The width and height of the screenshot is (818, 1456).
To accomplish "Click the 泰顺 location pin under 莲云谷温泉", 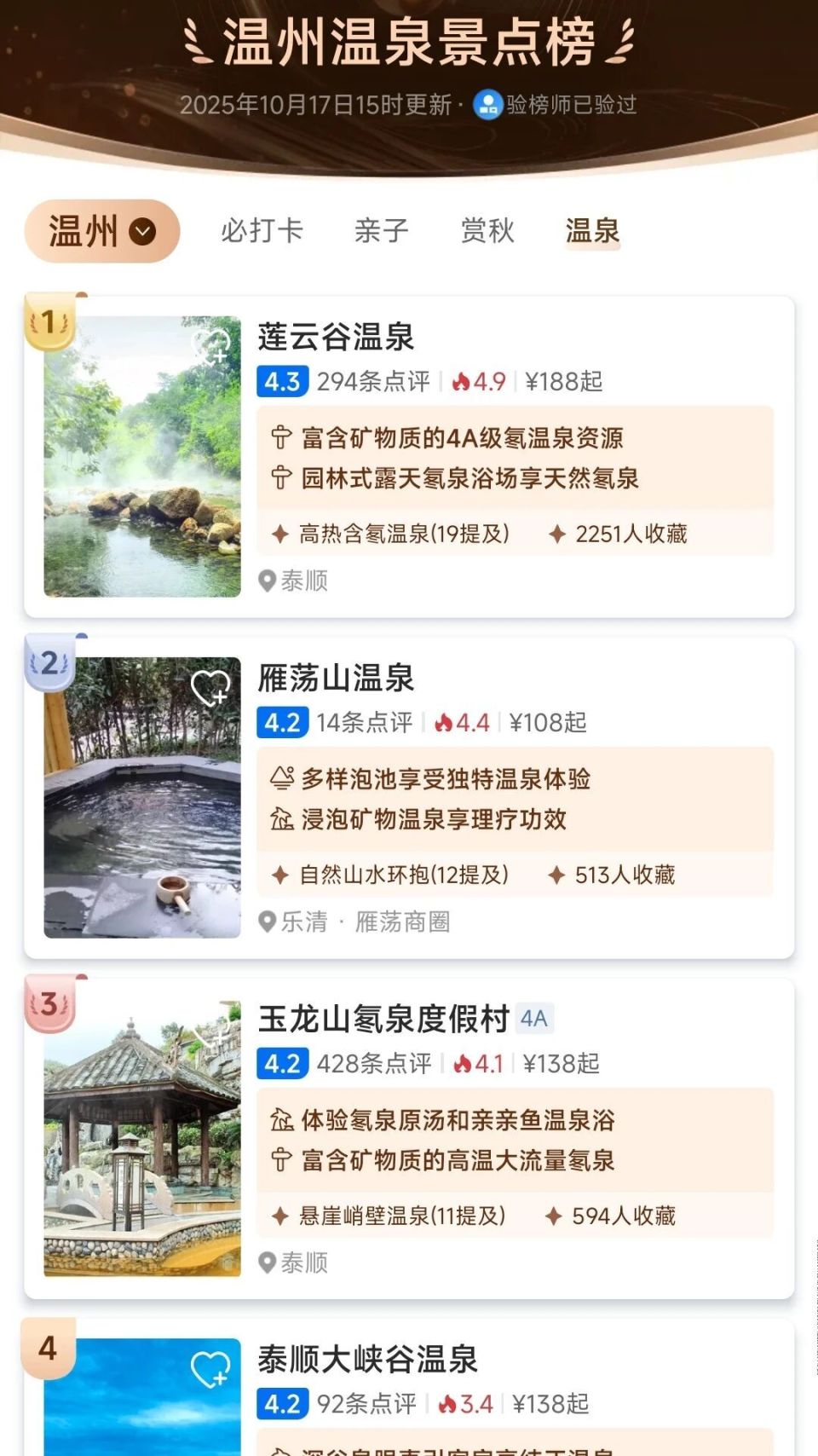I will point(267,582).
